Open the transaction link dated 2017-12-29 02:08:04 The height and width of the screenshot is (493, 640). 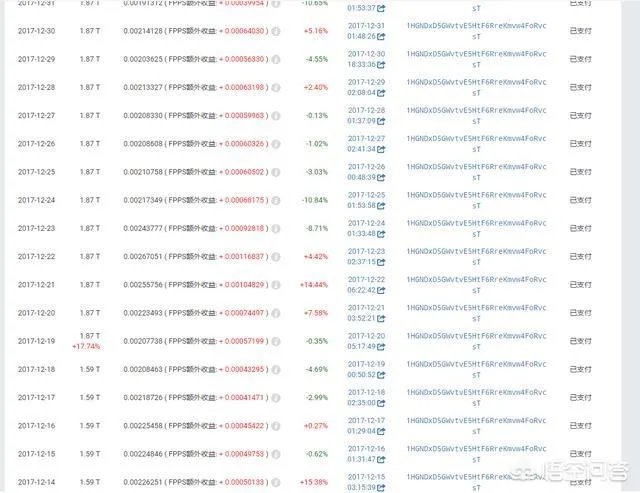[381, 94]
